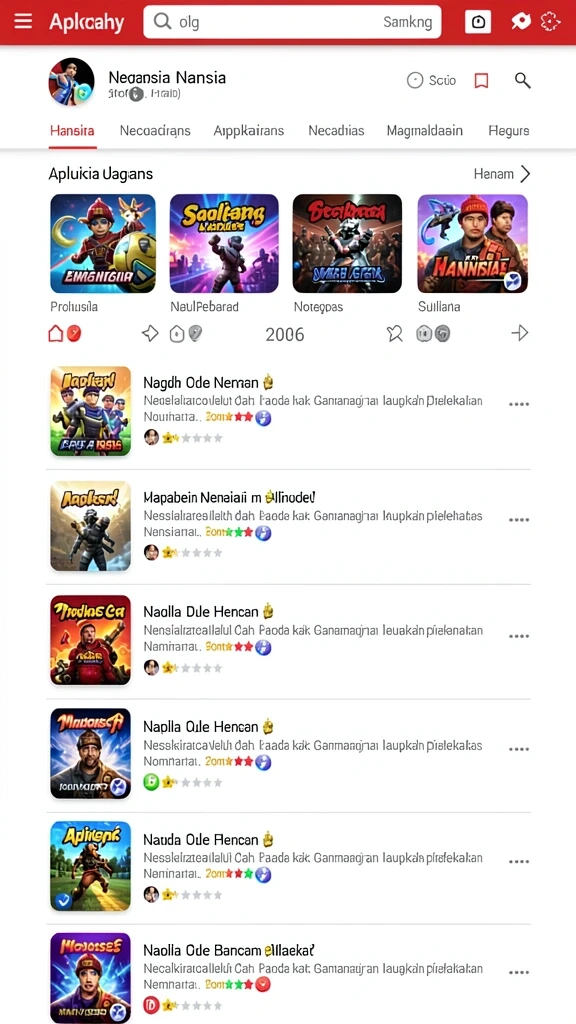Open the Henam link with chevron

(502, 174)
